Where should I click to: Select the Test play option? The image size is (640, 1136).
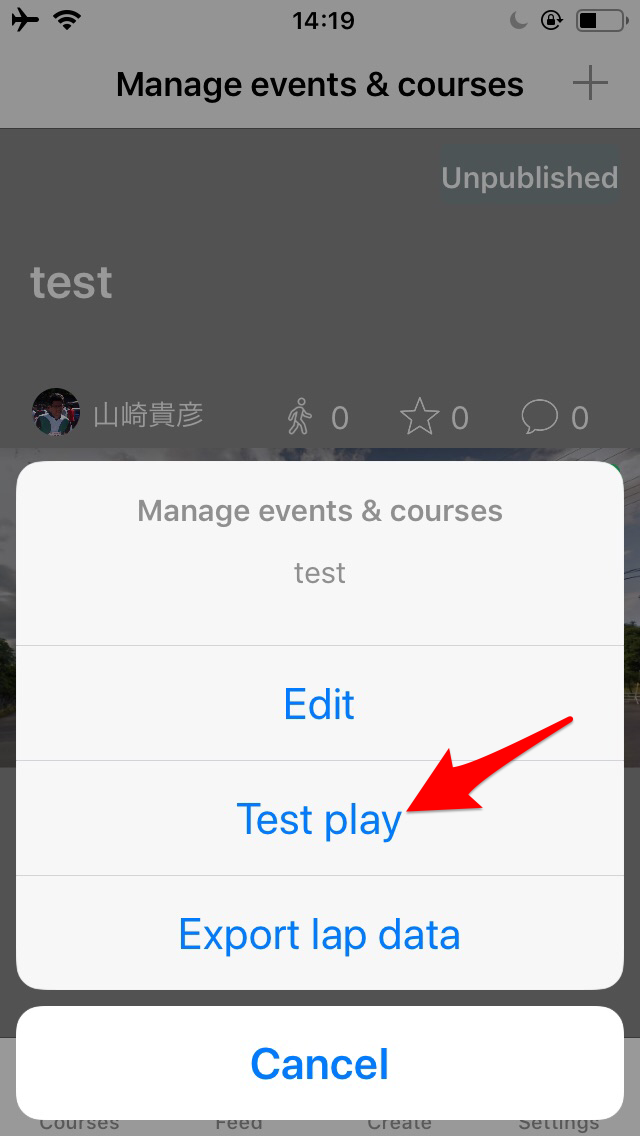click(x=320, y=819)
